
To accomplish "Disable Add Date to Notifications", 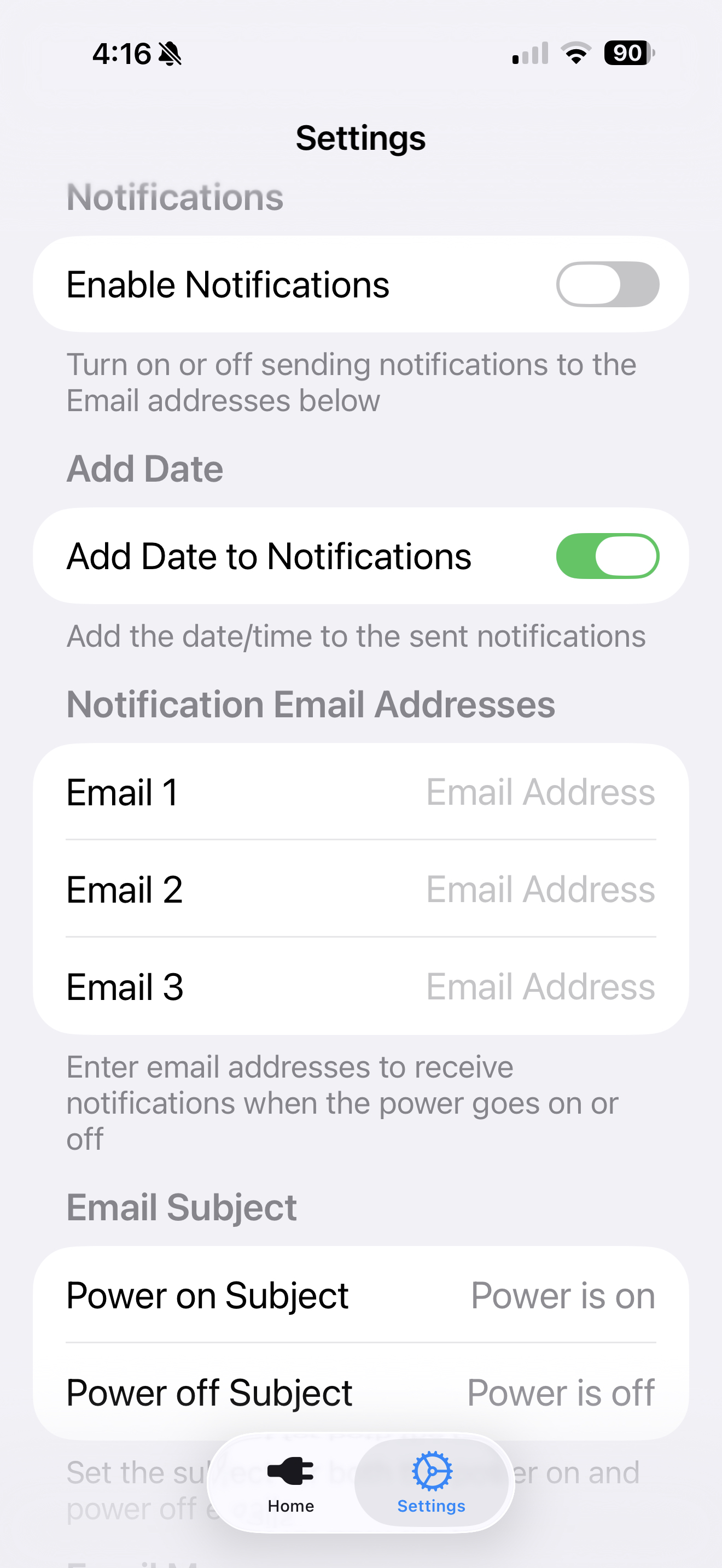I will (607, 555).
